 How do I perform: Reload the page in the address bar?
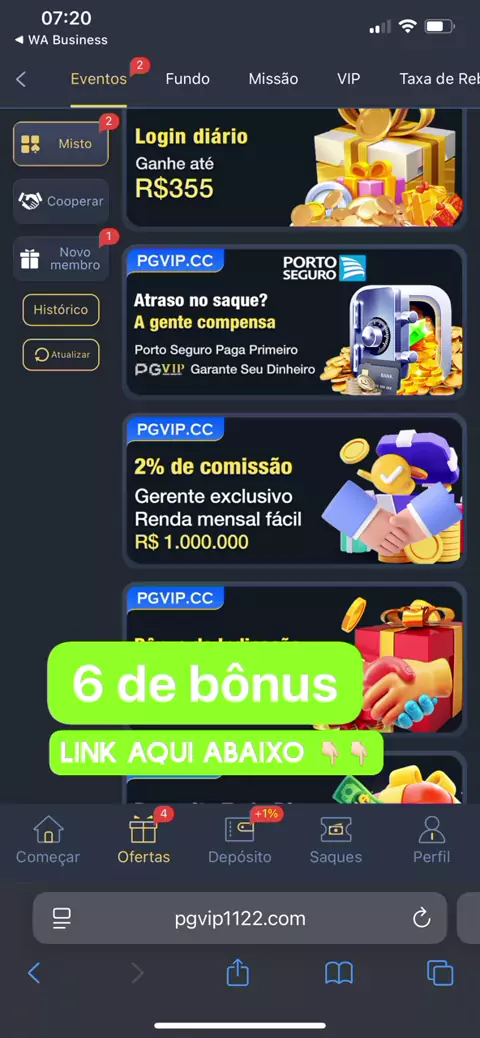click(421, 918)
